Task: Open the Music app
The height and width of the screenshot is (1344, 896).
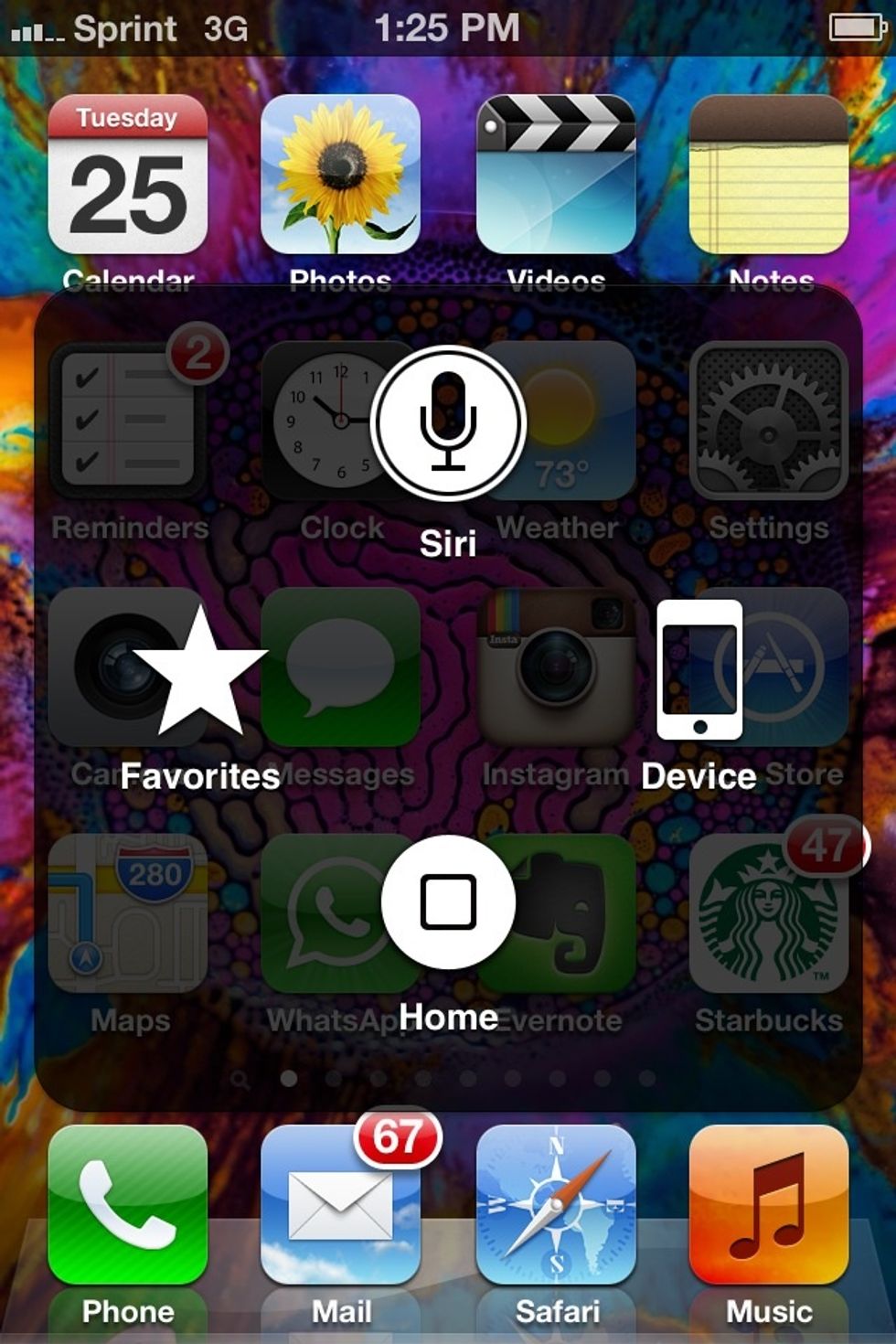Action: tap(769, 1205)
